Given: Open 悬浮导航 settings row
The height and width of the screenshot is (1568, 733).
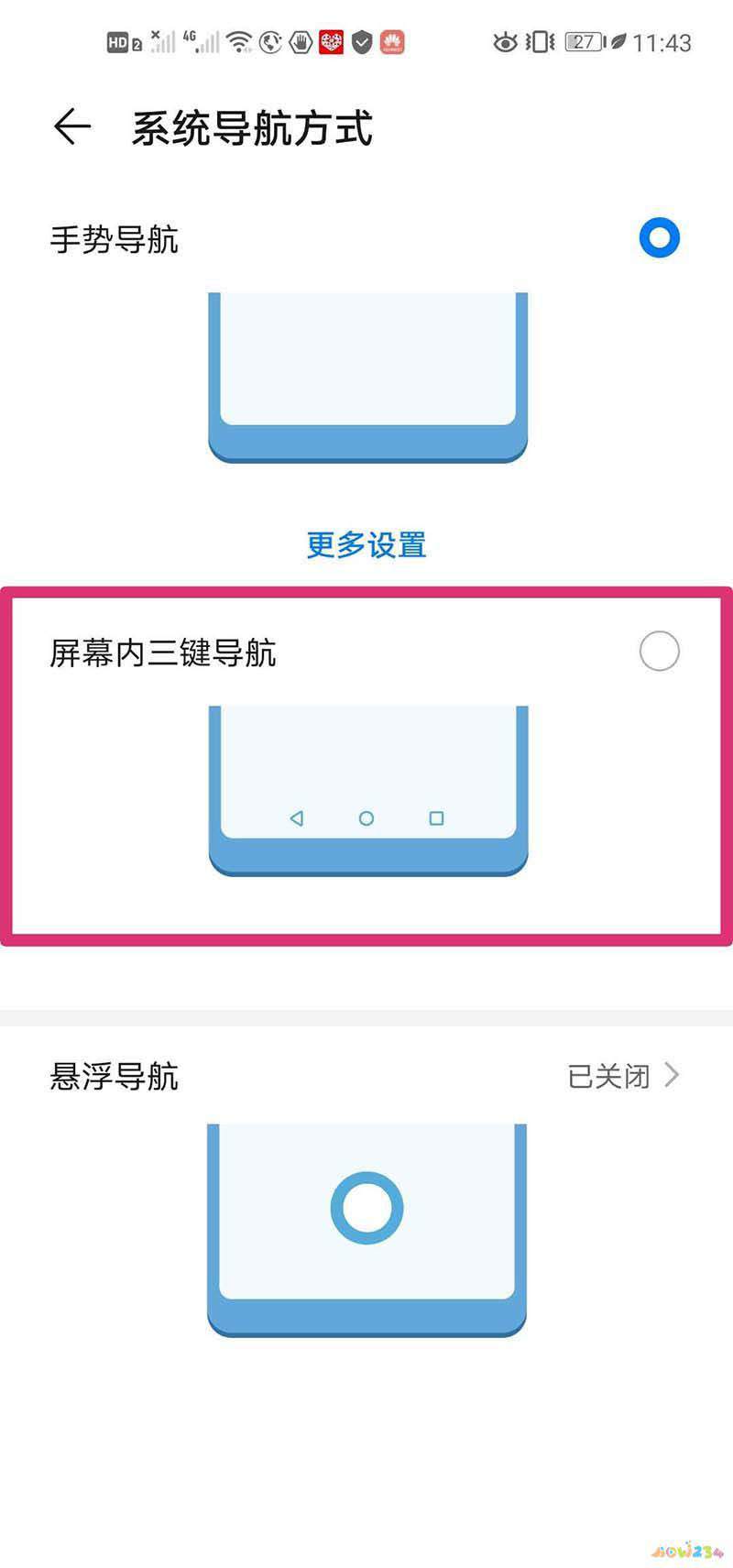Looking at the screenshot, I should coord(366,1076).
